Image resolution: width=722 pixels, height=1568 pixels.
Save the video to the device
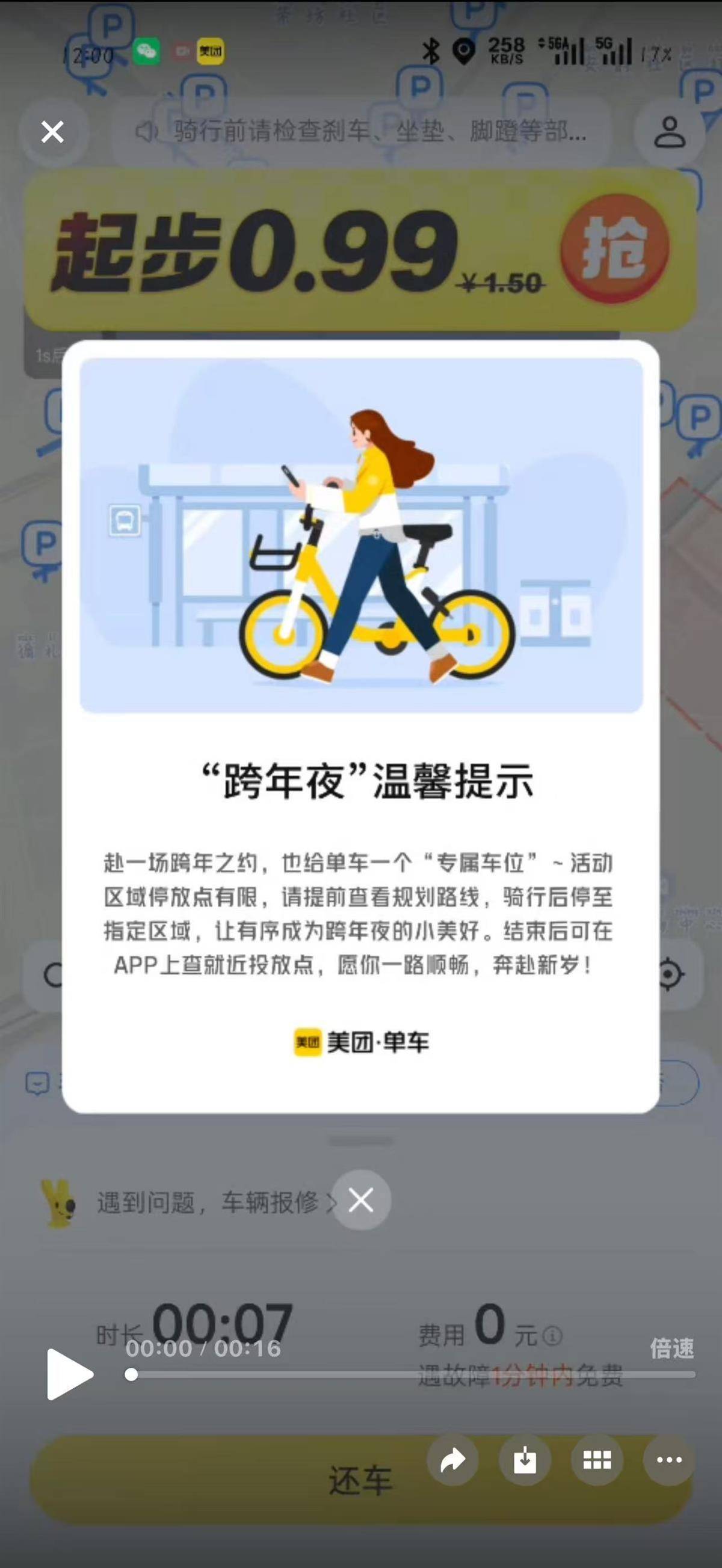click(525, 1460)
